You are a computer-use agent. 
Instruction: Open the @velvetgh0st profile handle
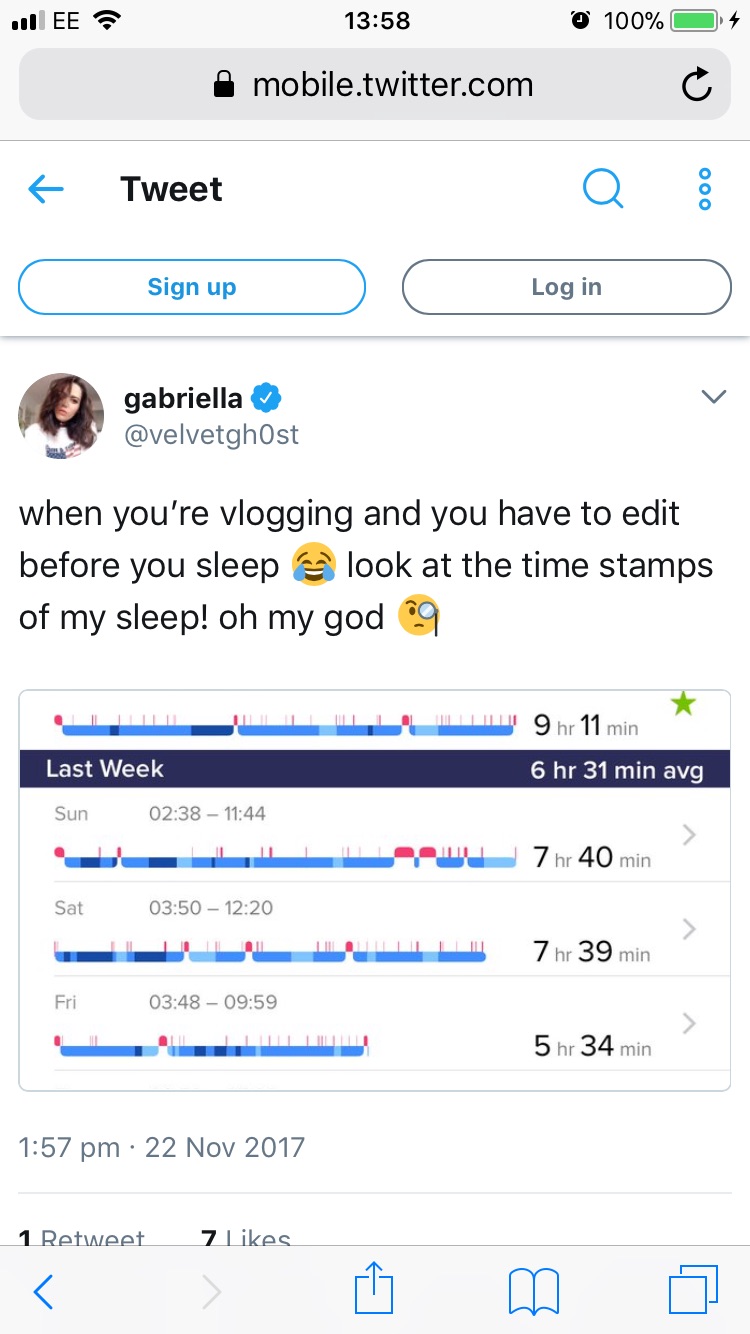[x=211, y=435]
